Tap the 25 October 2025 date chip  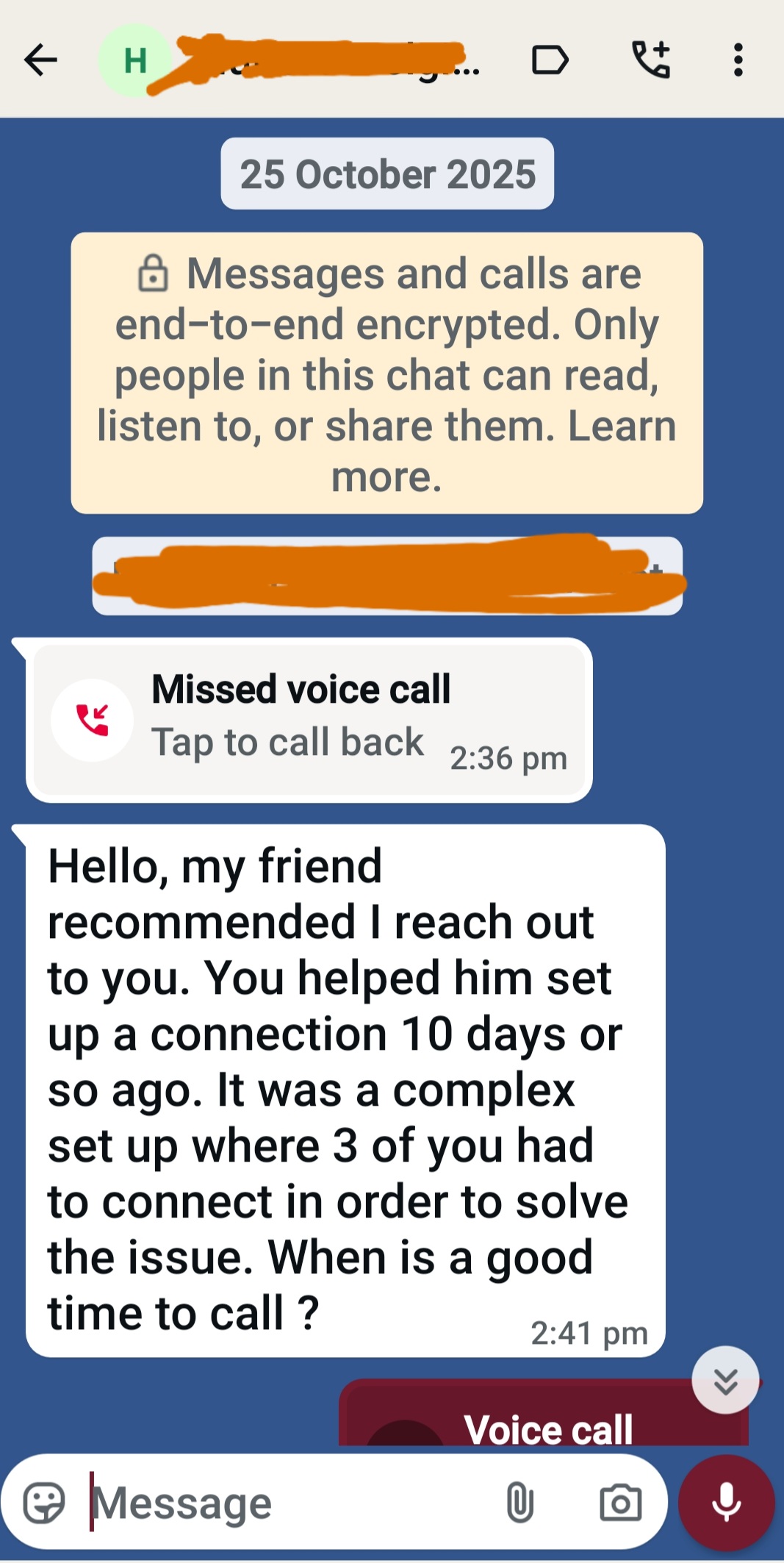point(387,174)
